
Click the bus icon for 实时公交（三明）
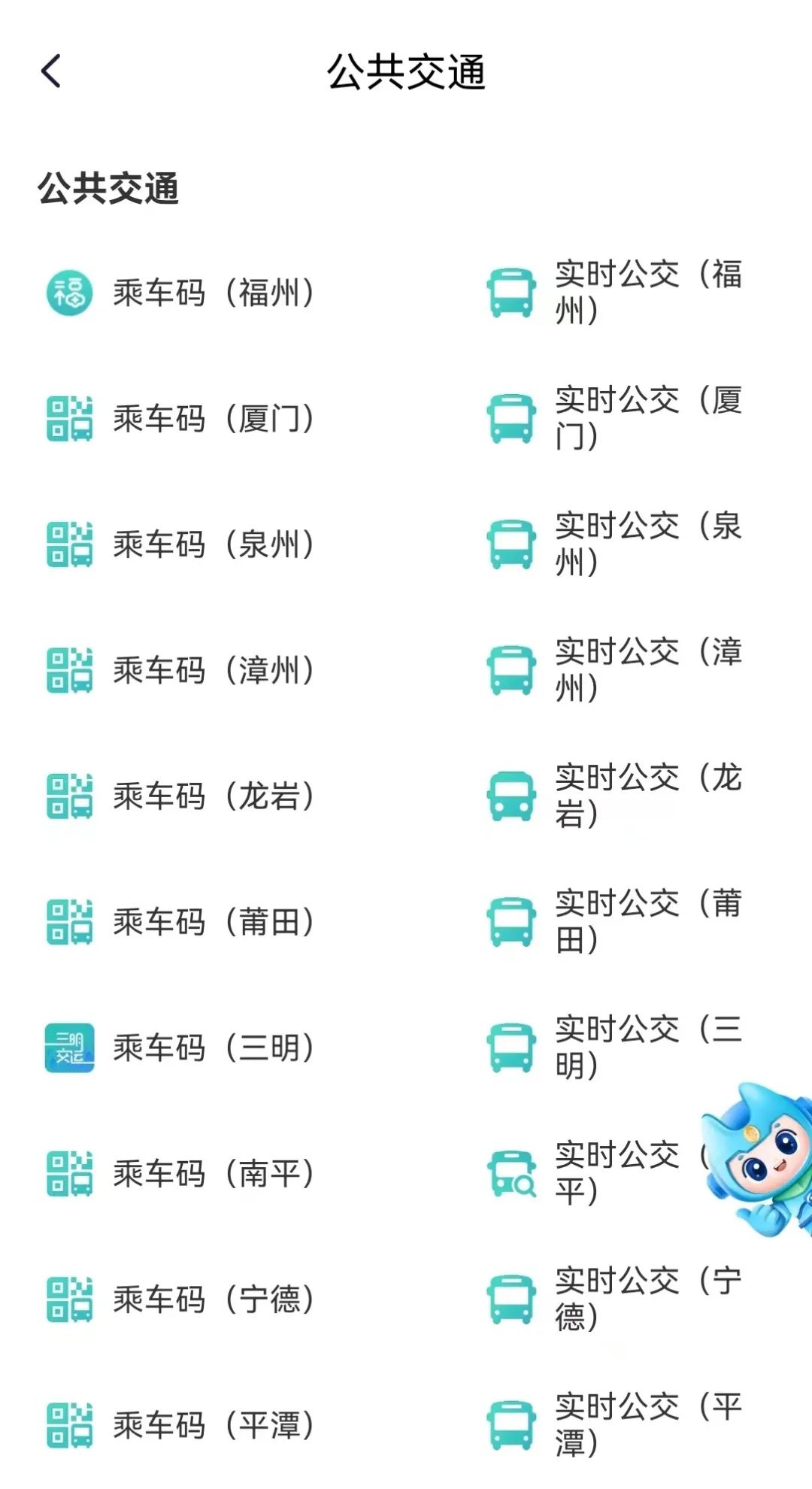coord(511,1048)
